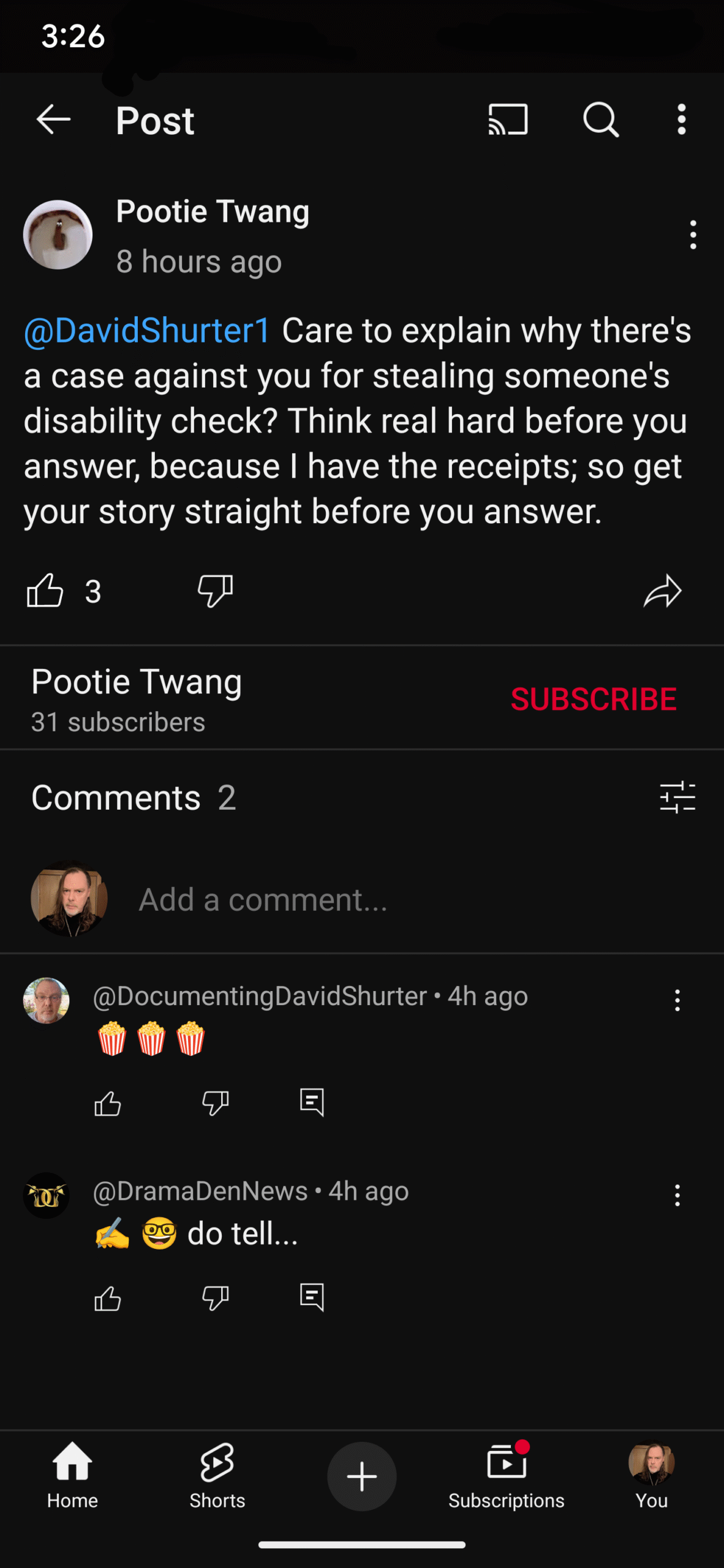Dislike the @DramaDenNews comment

coord(215,1298)
